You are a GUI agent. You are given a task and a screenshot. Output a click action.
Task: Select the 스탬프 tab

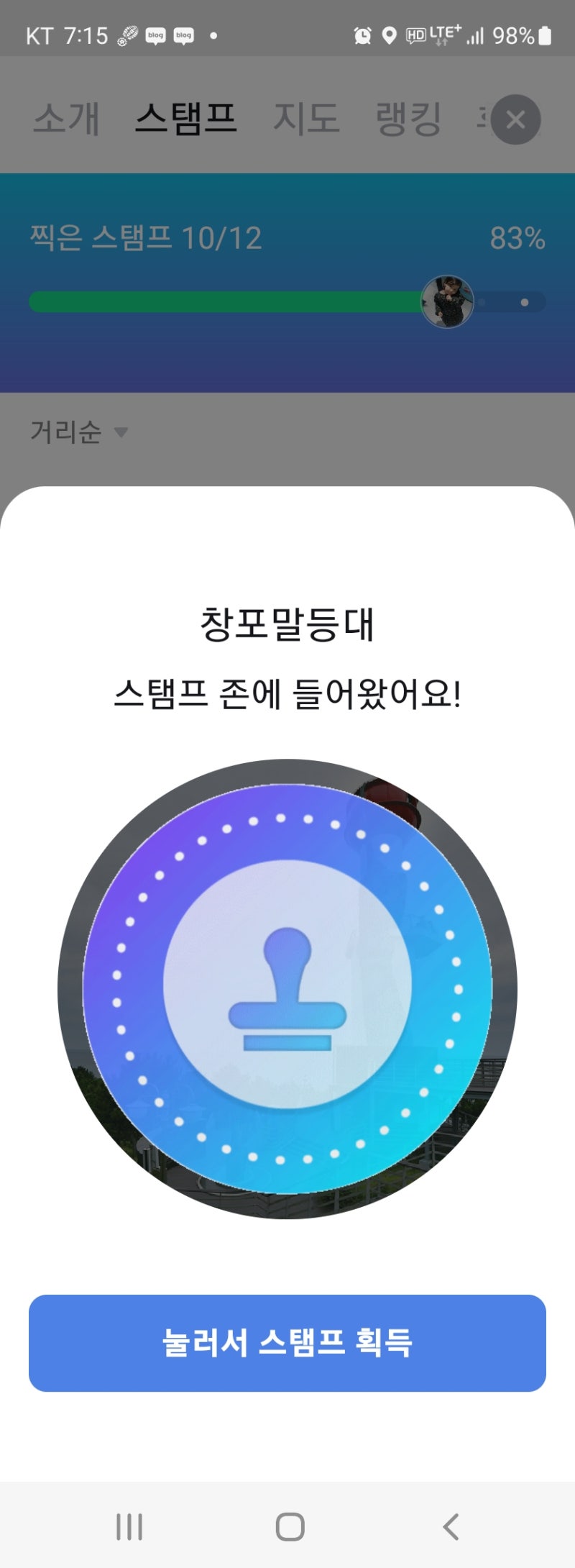click(186, 119)
